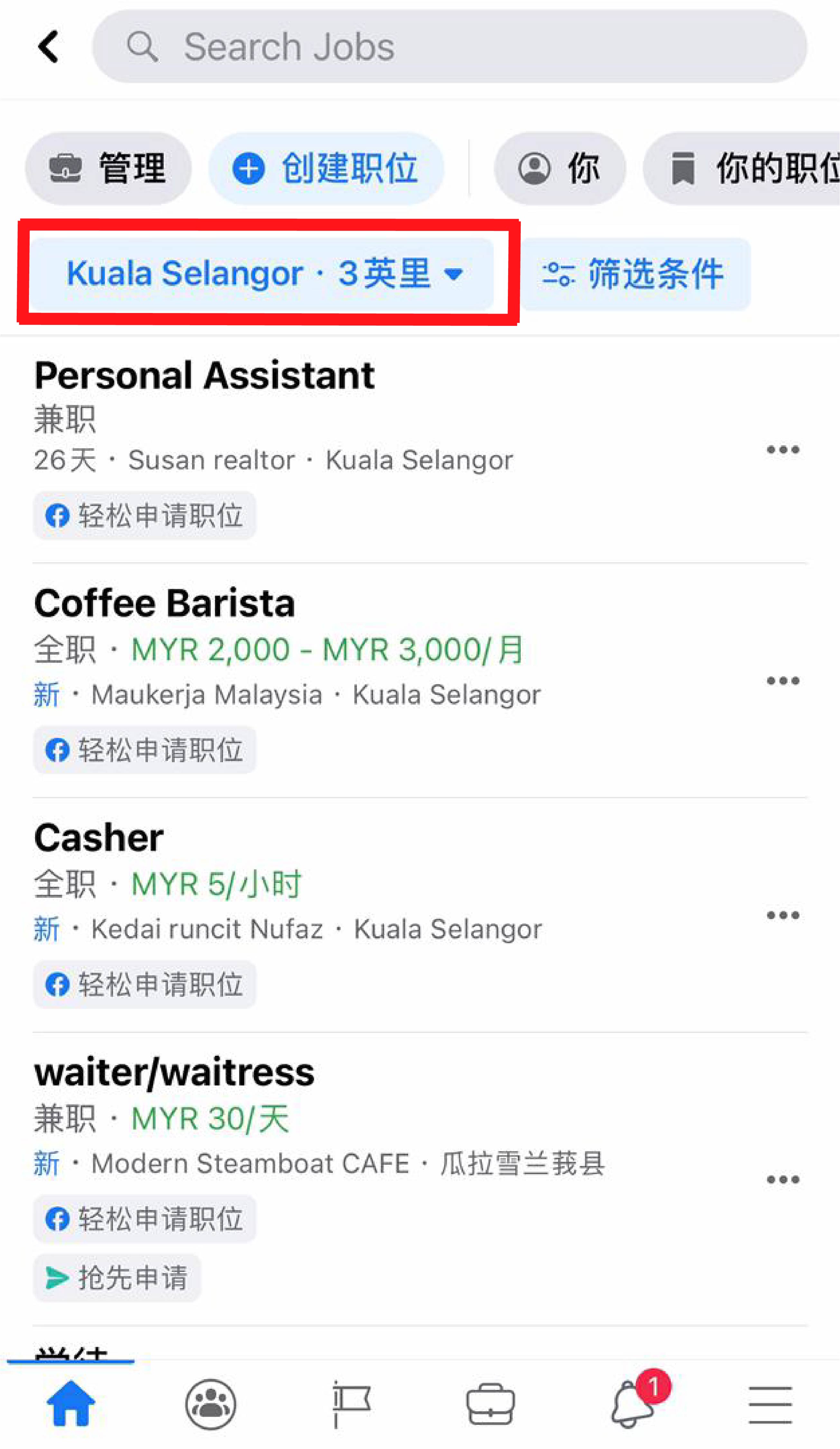Open the 管理 chip

click(108, 168)
